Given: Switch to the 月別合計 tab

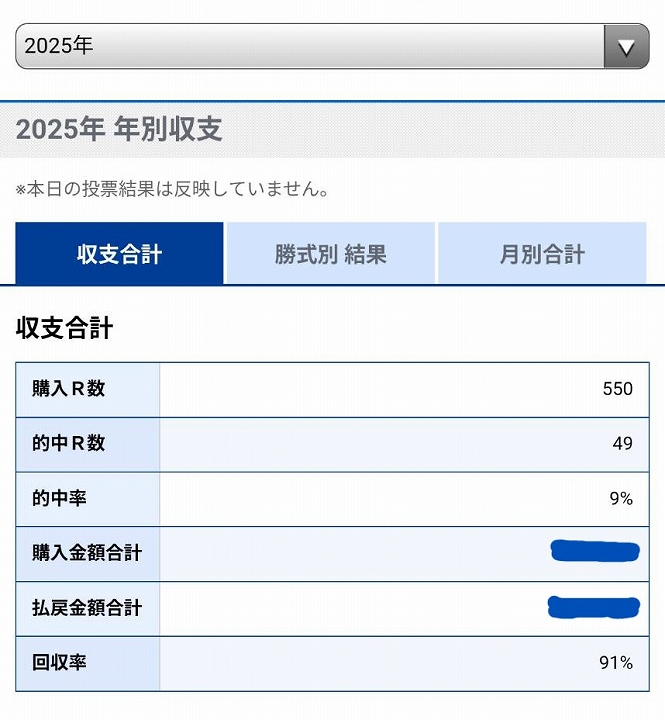Looking at the screenshot, I should [x=542, y=254].
